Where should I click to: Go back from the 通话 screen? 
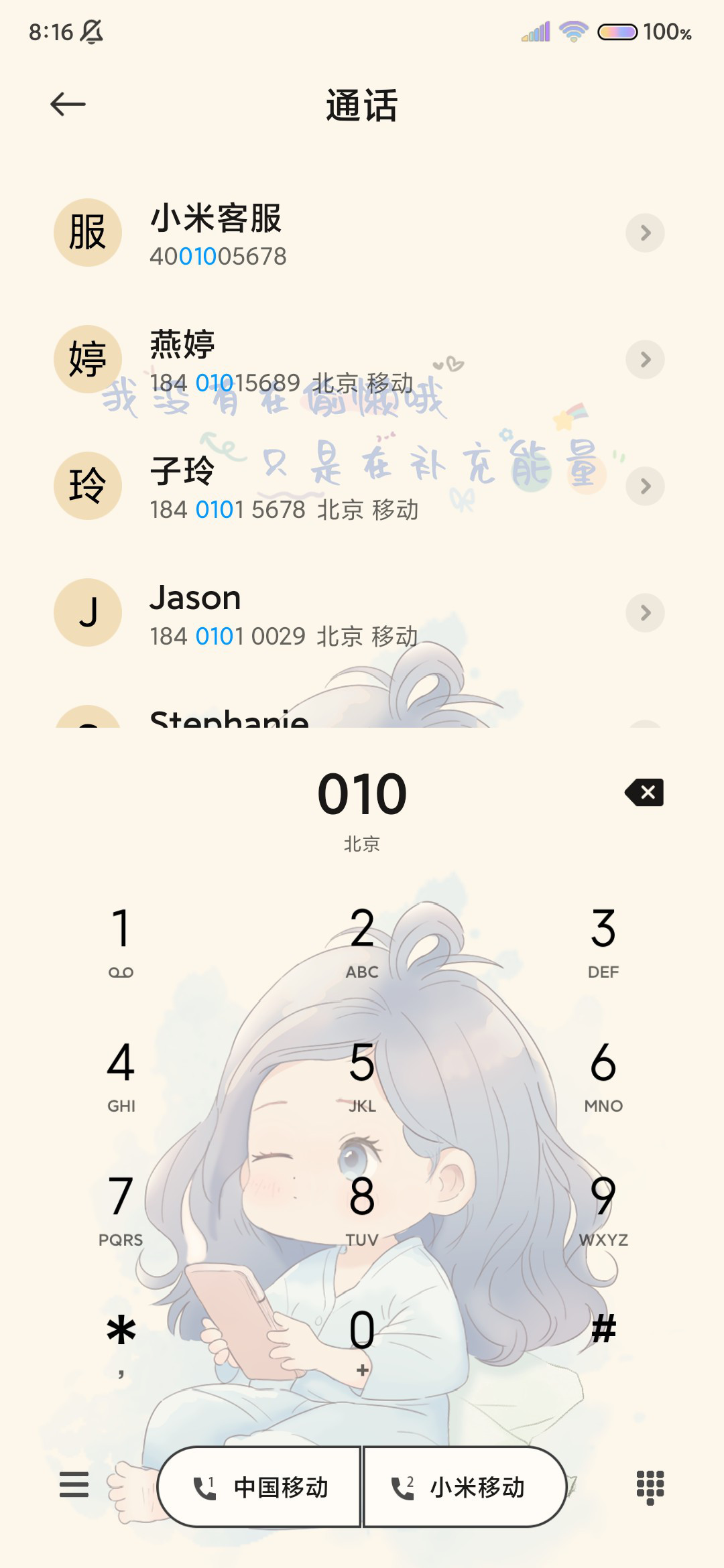[x=68, y=105]
